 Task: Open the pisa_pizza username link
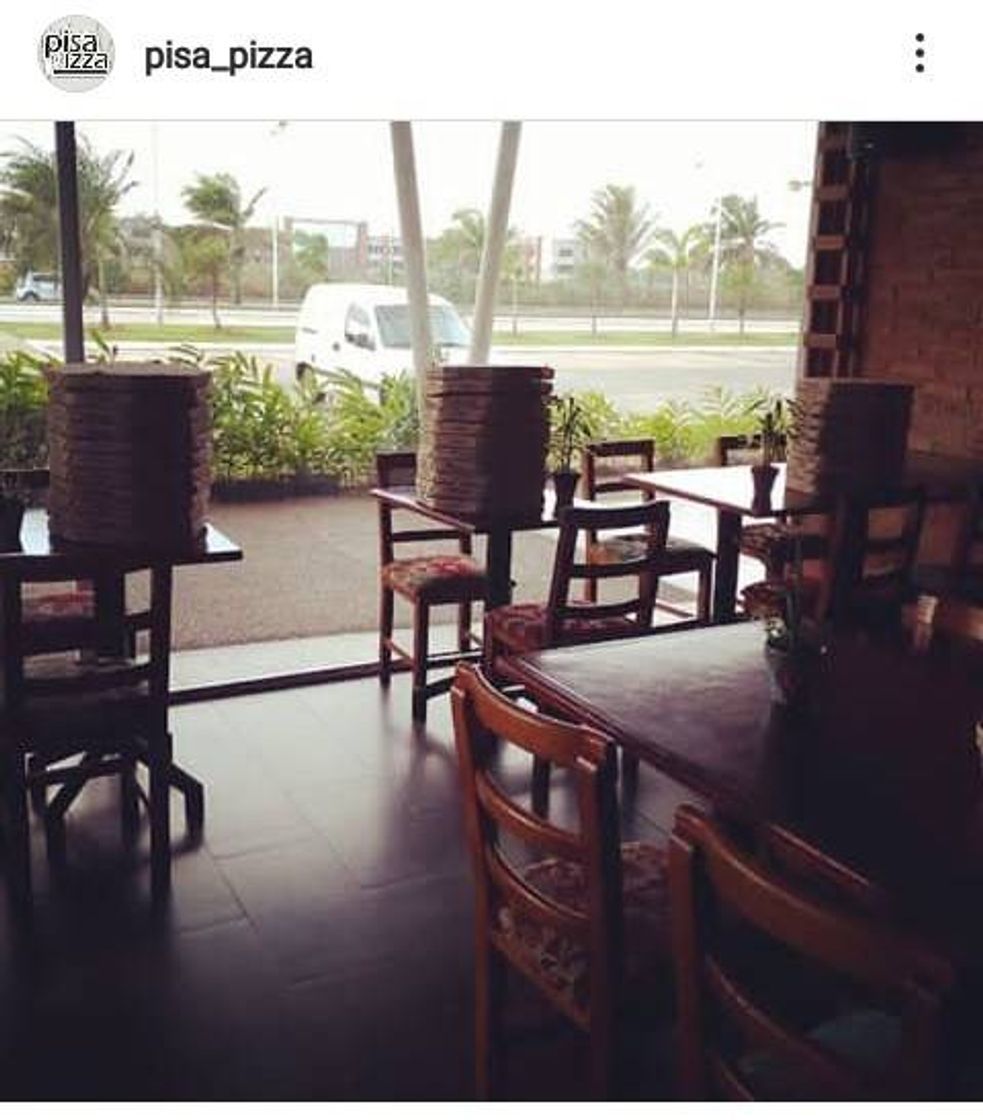[228, 57]
